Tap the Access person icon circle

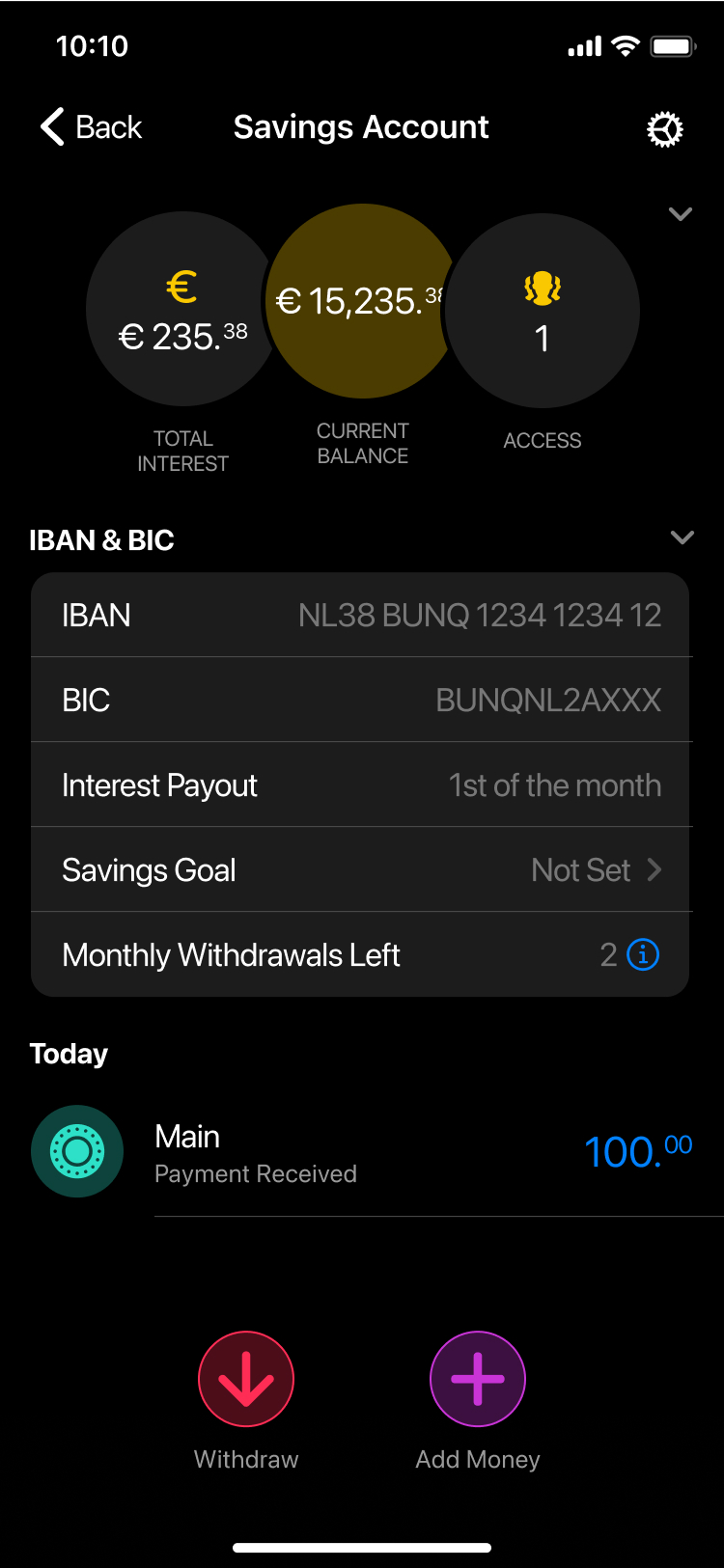tap(542, 309)
